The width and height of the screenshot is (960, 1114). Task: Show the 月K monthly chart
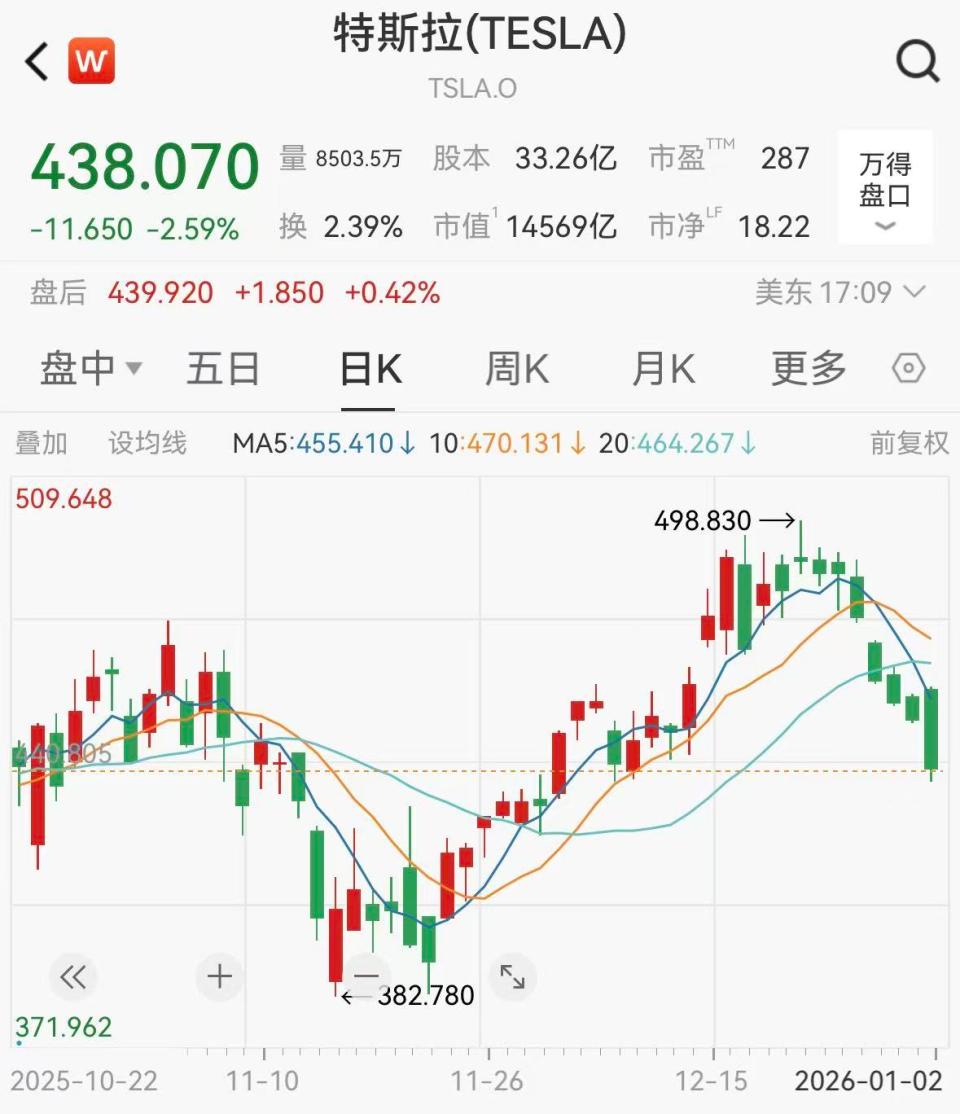tap(663, 369)
